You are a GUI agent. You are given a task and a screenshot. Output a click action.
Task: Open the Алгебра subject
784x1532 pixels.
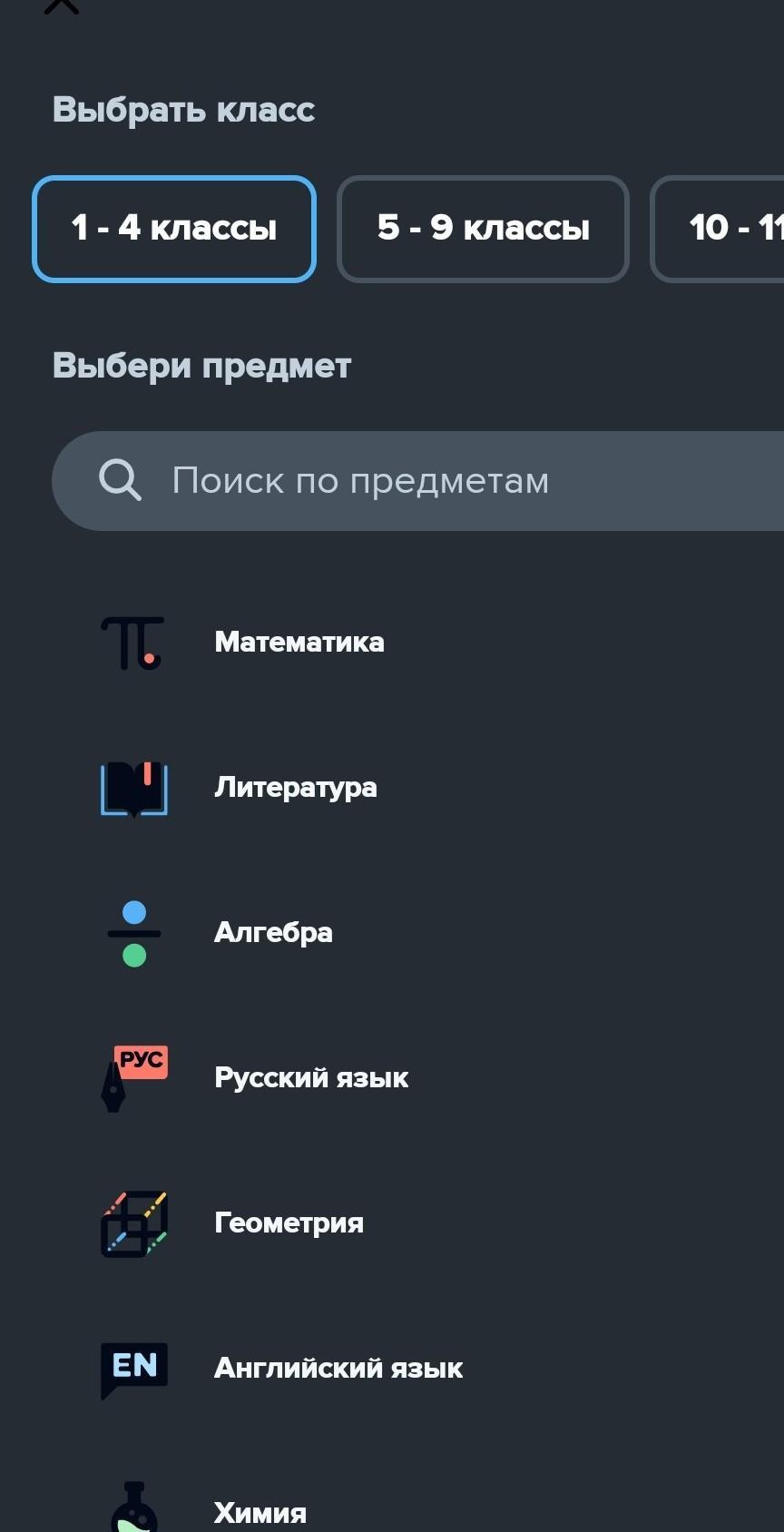418,933
